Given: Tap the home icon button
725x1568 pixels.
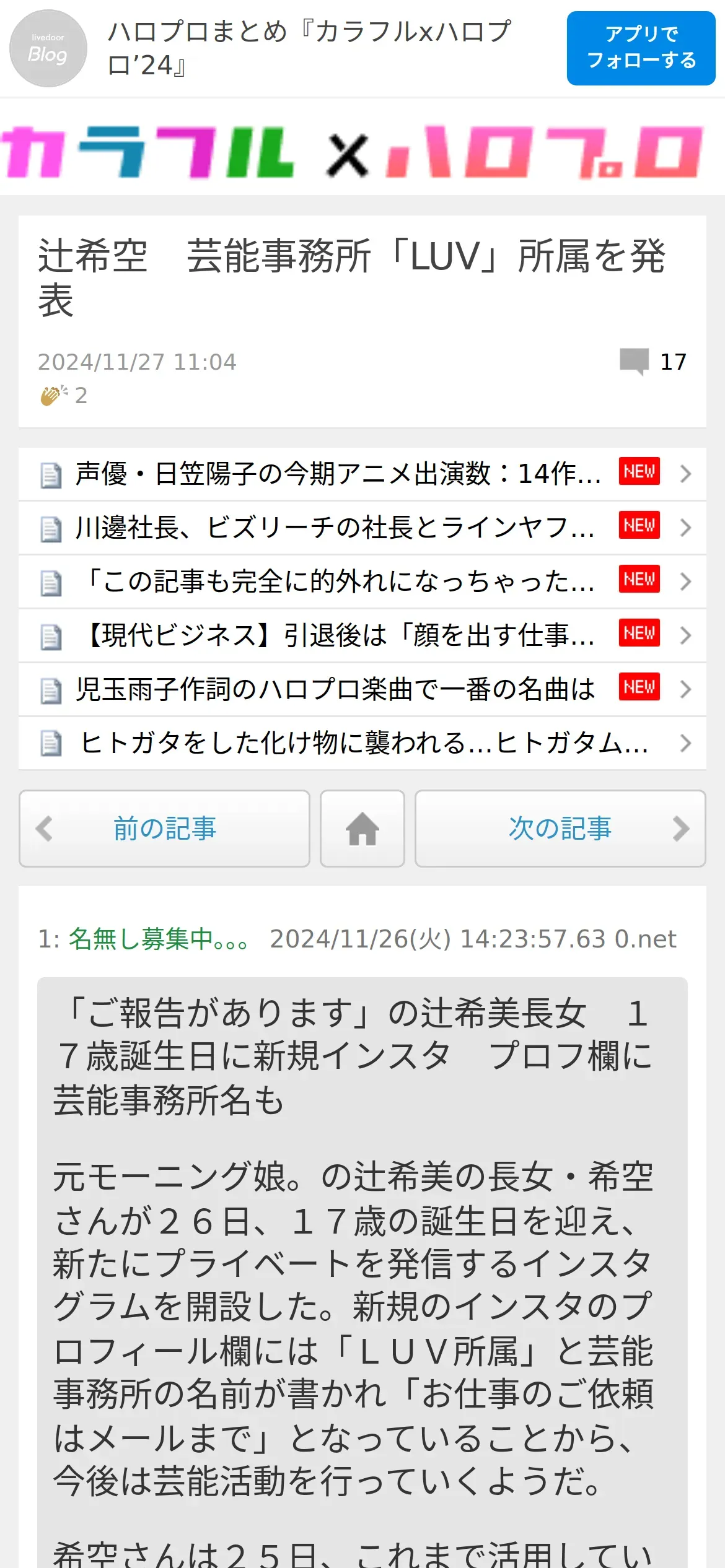Looking at the screenshot, I should 362,829.
